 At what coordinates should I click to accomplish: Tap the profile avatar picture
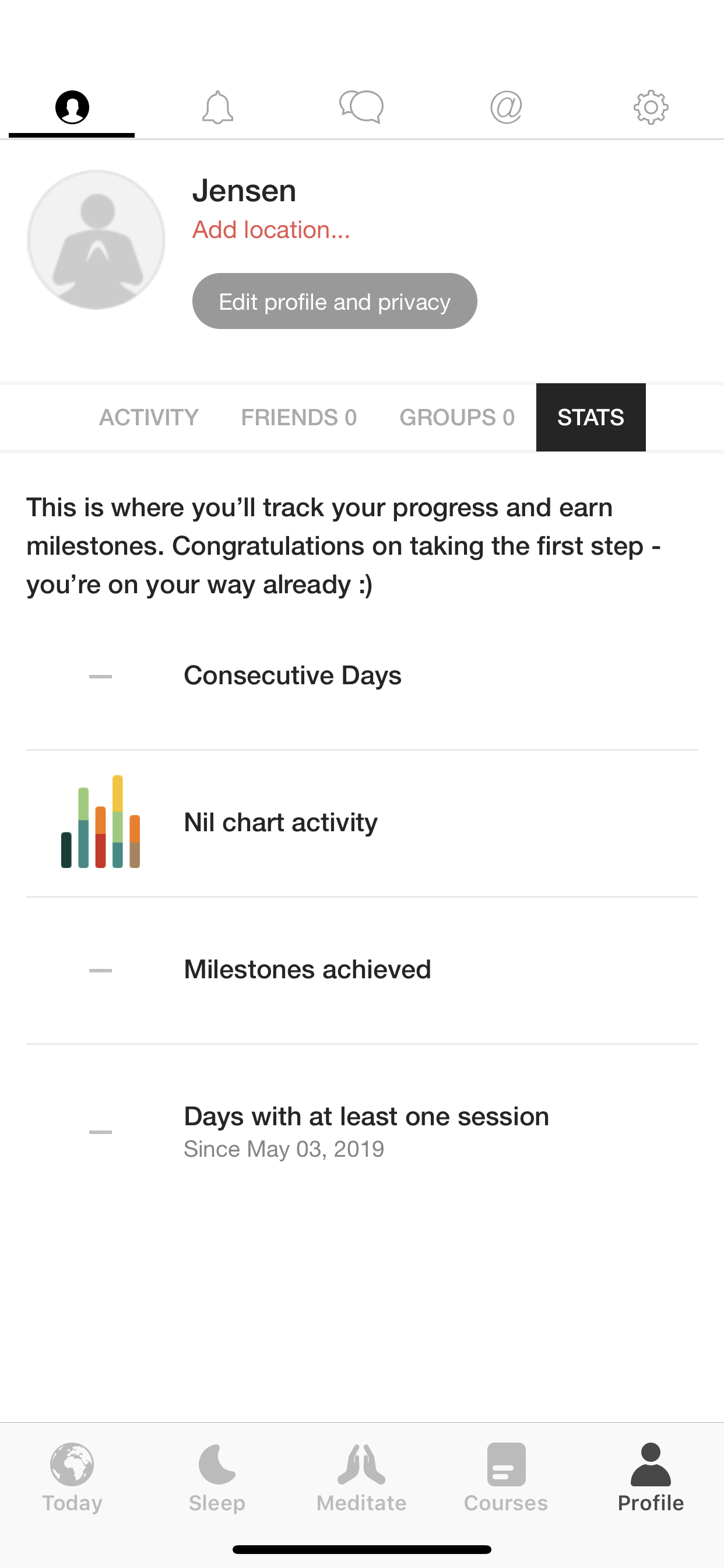click(x=96, y=240)
